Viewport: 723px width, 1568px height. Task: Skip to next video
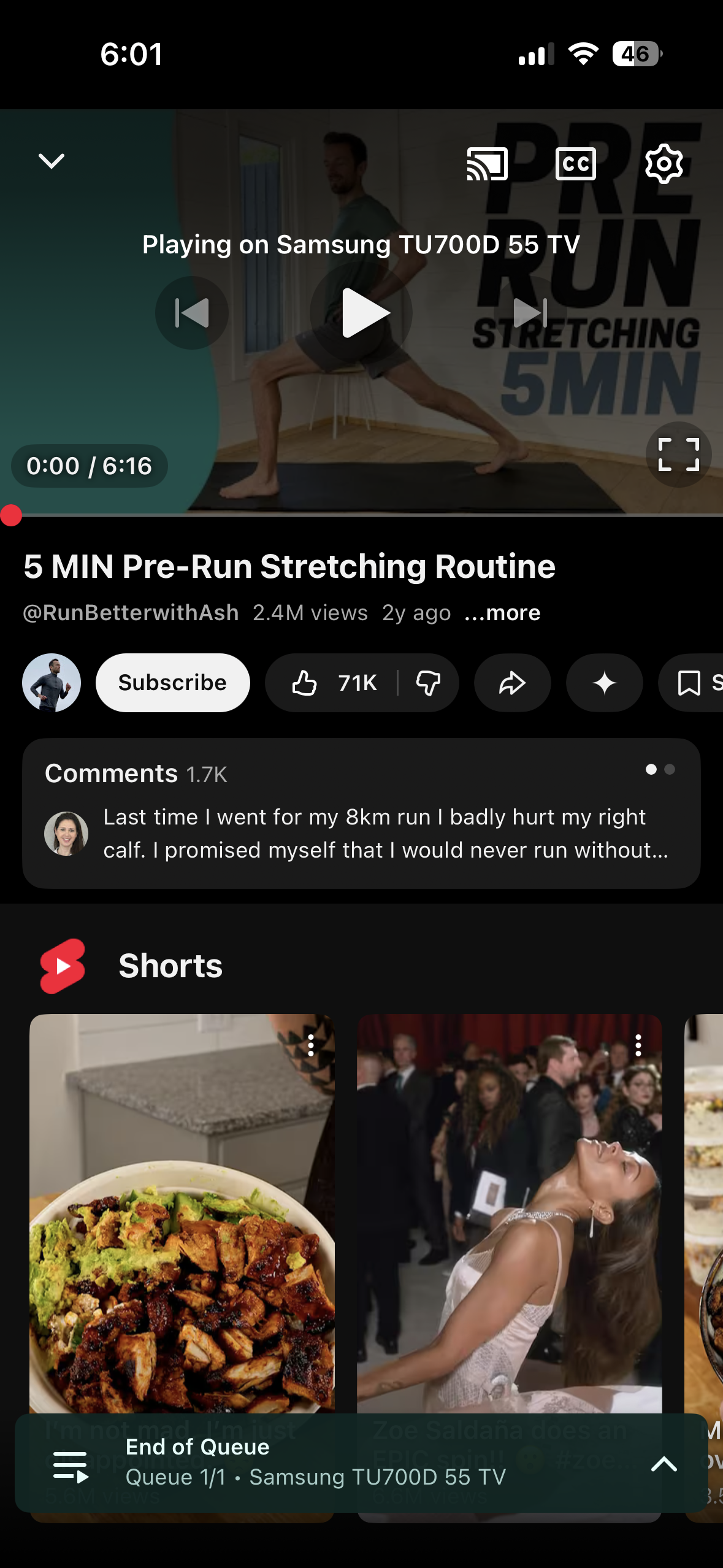[x=530, y=313]
